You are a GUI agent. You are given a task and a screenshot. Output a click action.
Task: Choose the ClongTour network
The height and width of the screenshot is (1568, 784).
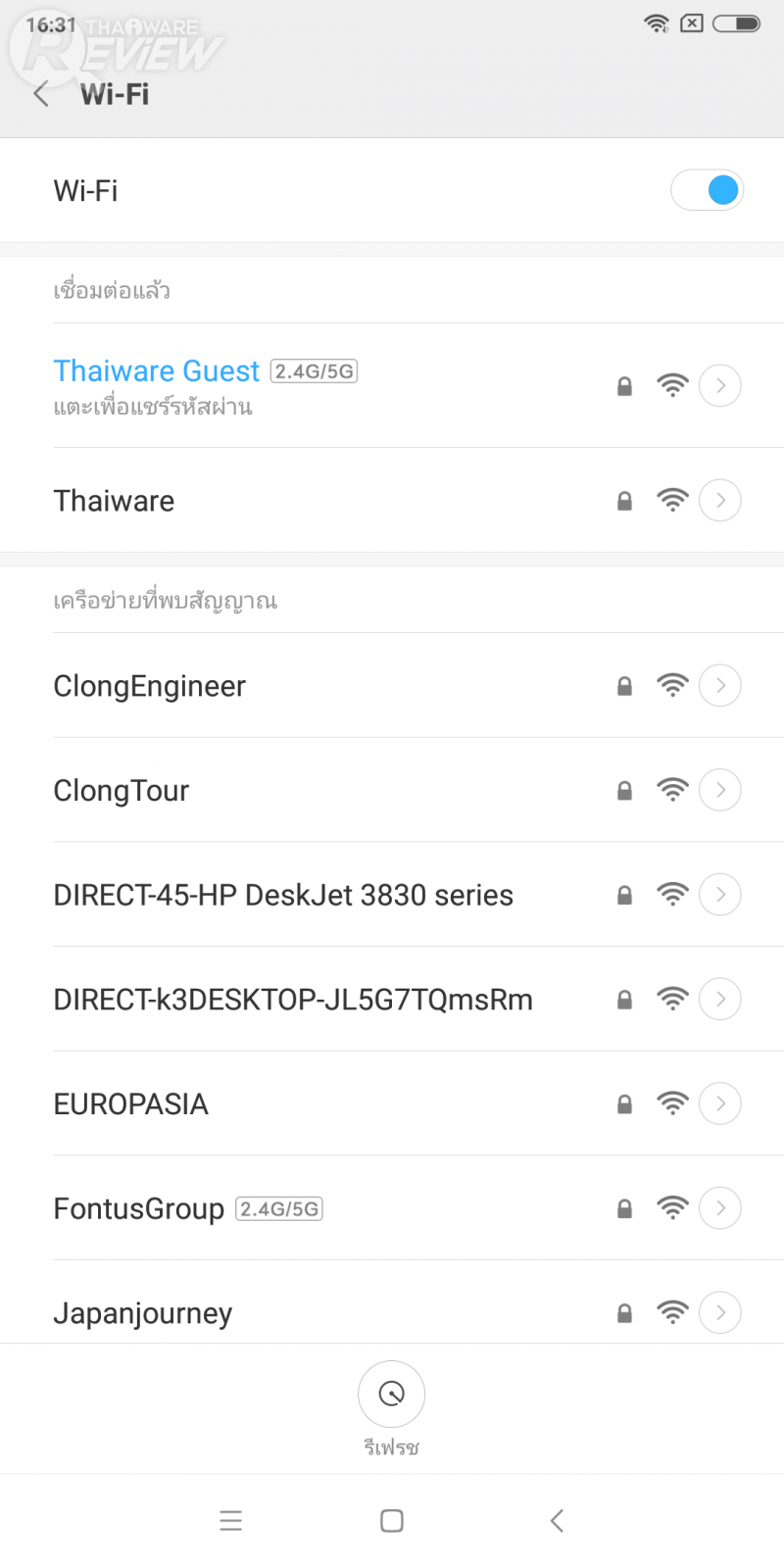(x=122, y=791)
